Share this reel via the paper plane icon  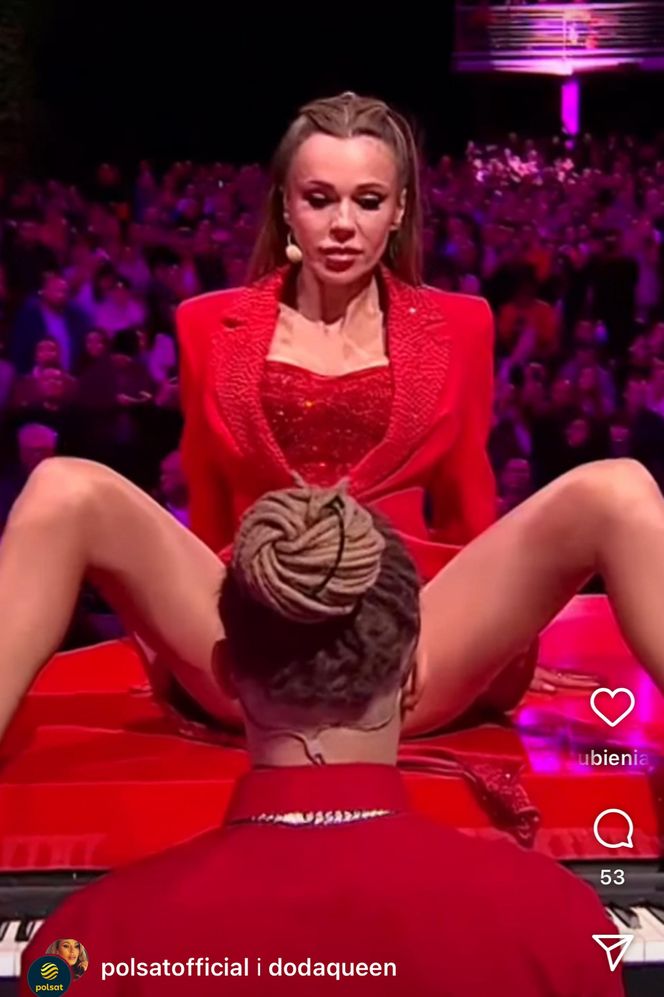click(x=613, y=951)
